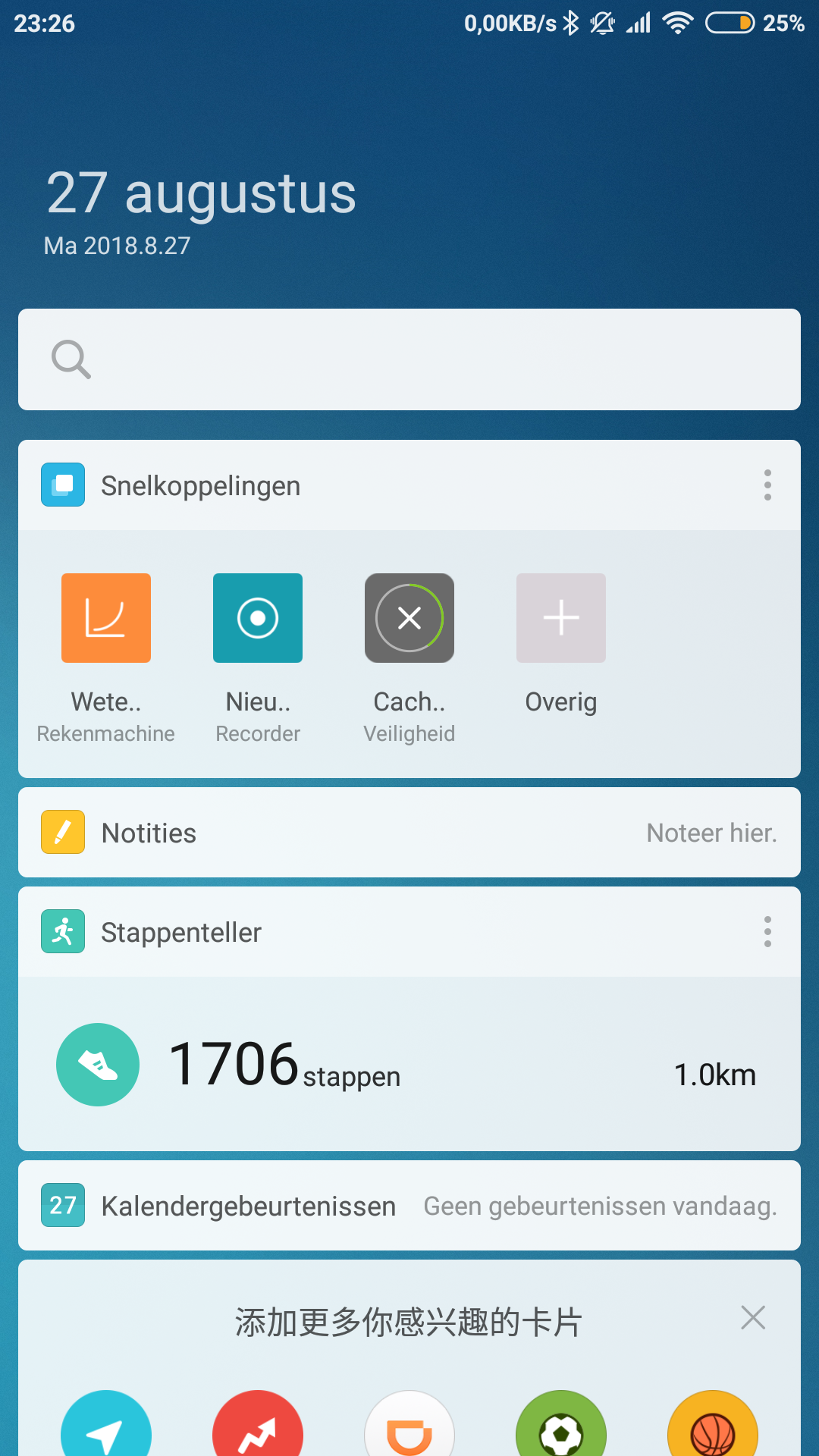Add a shortcut via Overig
Screen dimensions: 819x1456
pyautogui.click(x=561, y=619)
